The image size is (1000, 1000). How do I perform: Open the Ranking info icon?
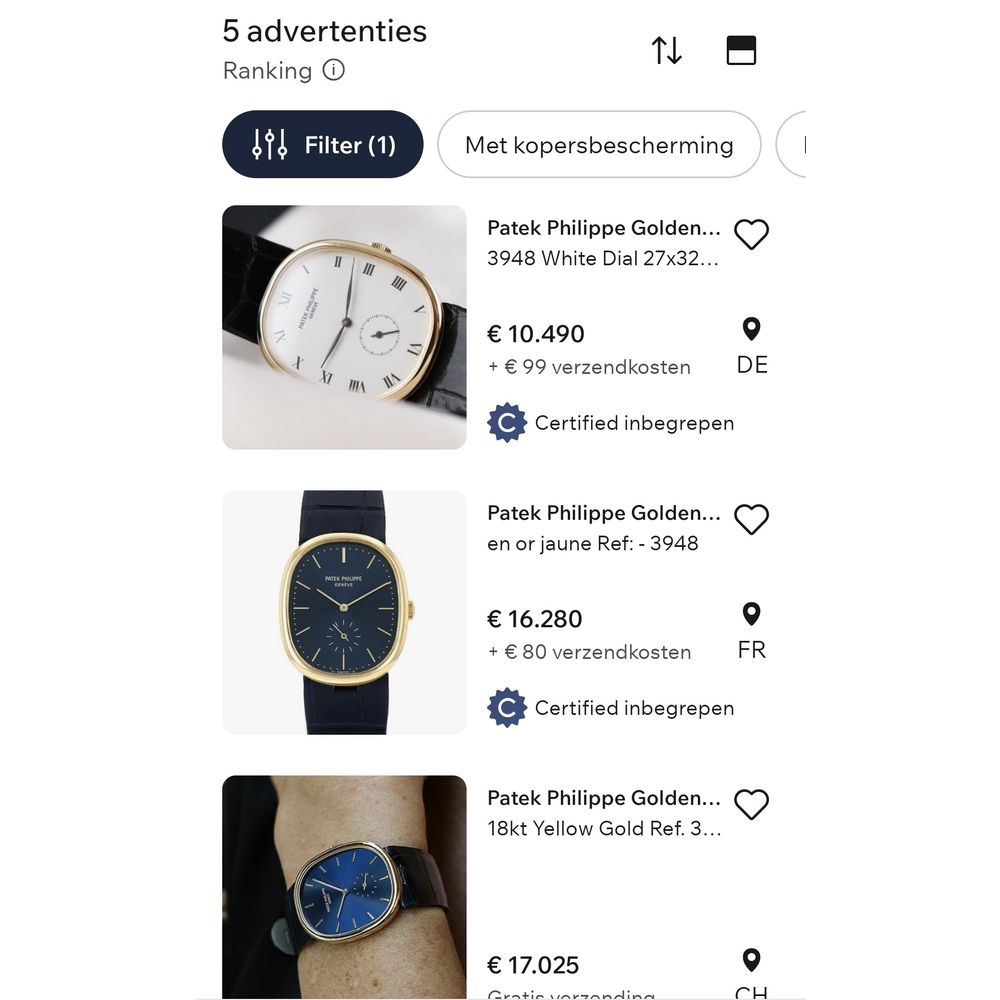click(334, 71)
